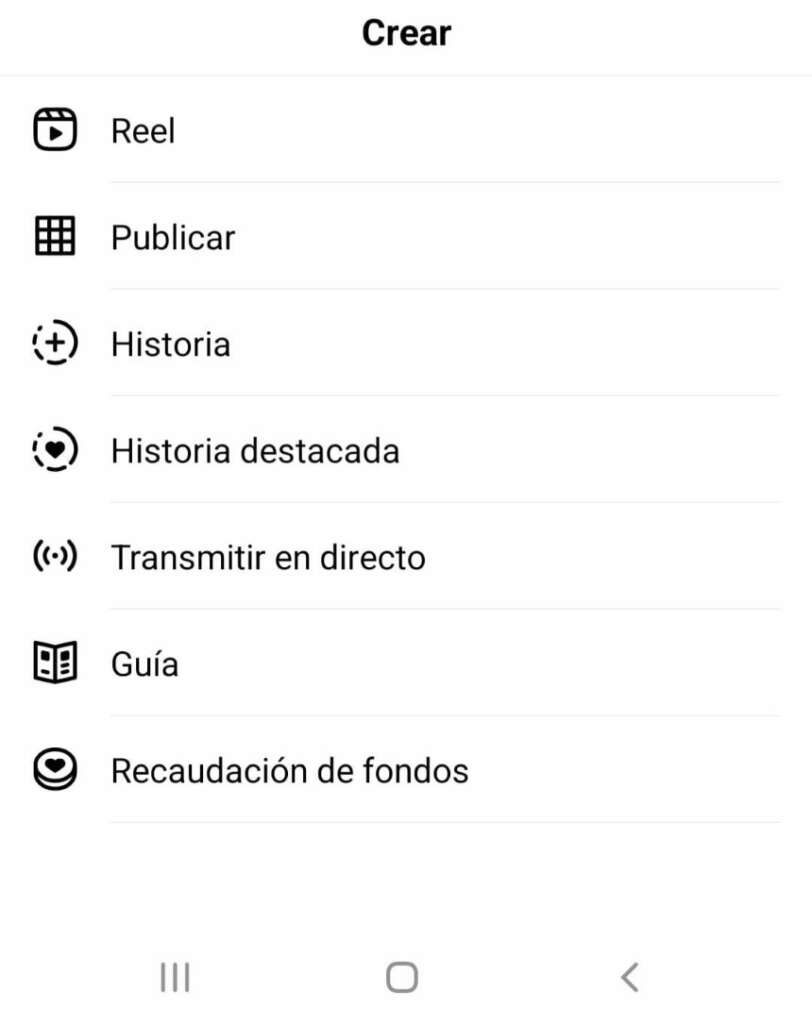Tap the Crear title at the top
Image resolution: width=812 pixels, height=1024 pixels.
(x=405, y=33)
